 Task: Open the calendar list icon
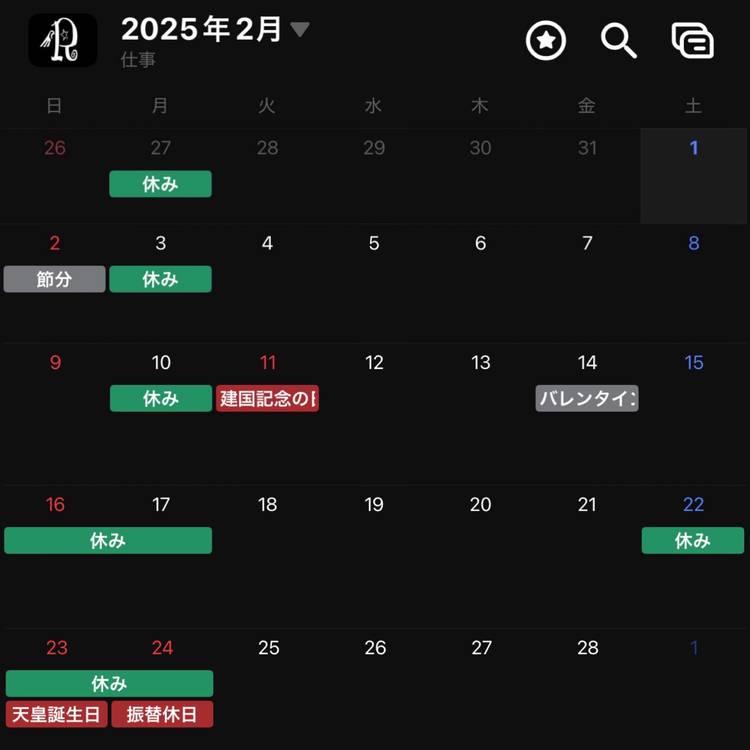click(692, 41)
